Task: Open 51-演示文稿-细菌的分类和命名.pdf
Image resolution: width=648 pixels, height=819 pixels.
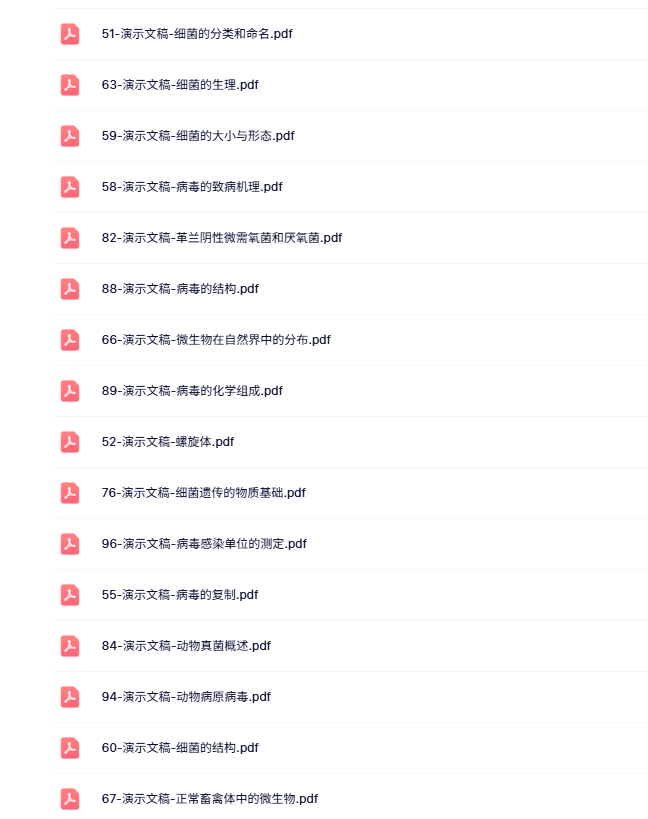Action: 197,34
